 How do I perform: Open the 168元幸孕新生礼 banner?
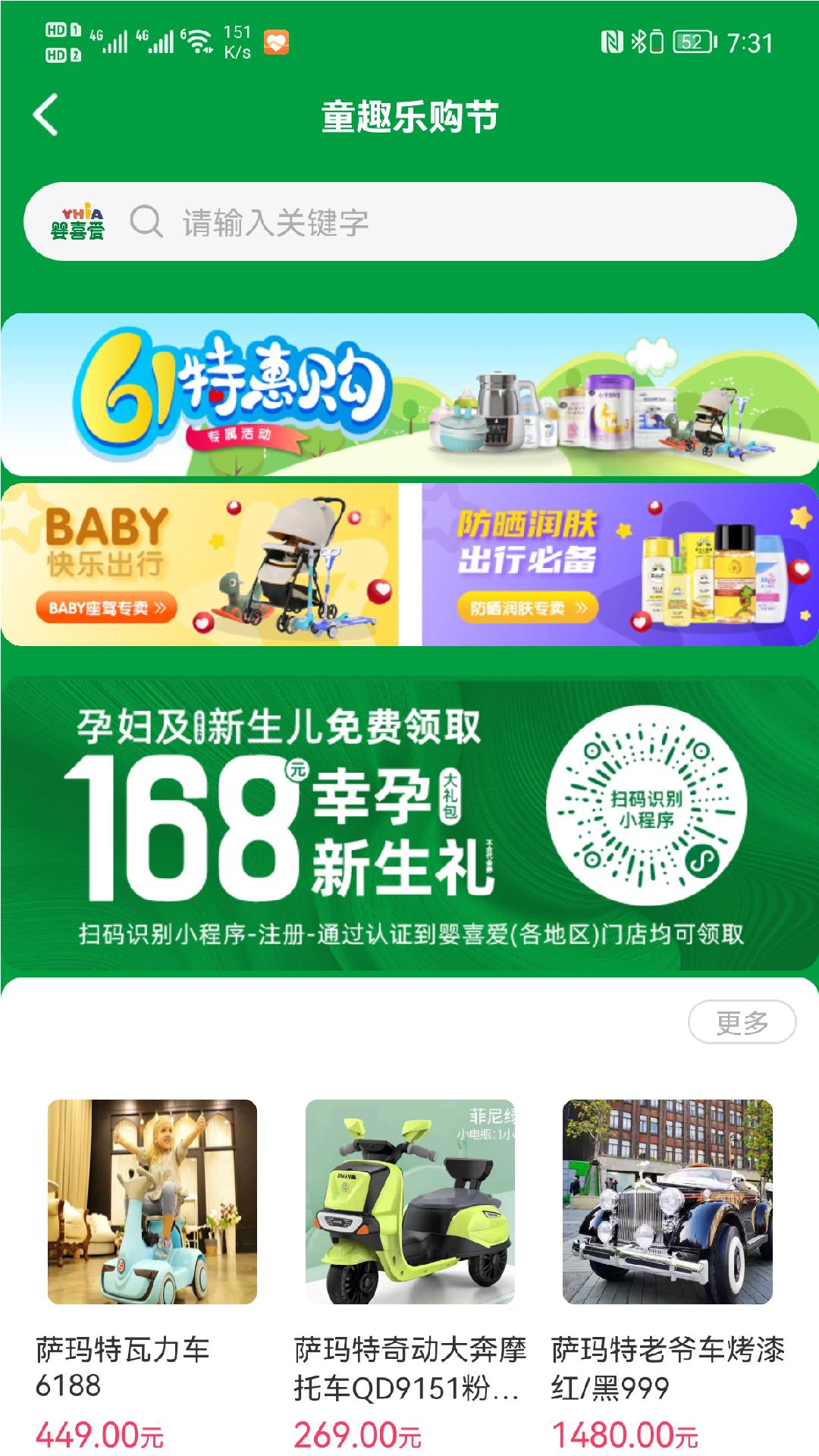pyautogui.click(x=409, y=823)
